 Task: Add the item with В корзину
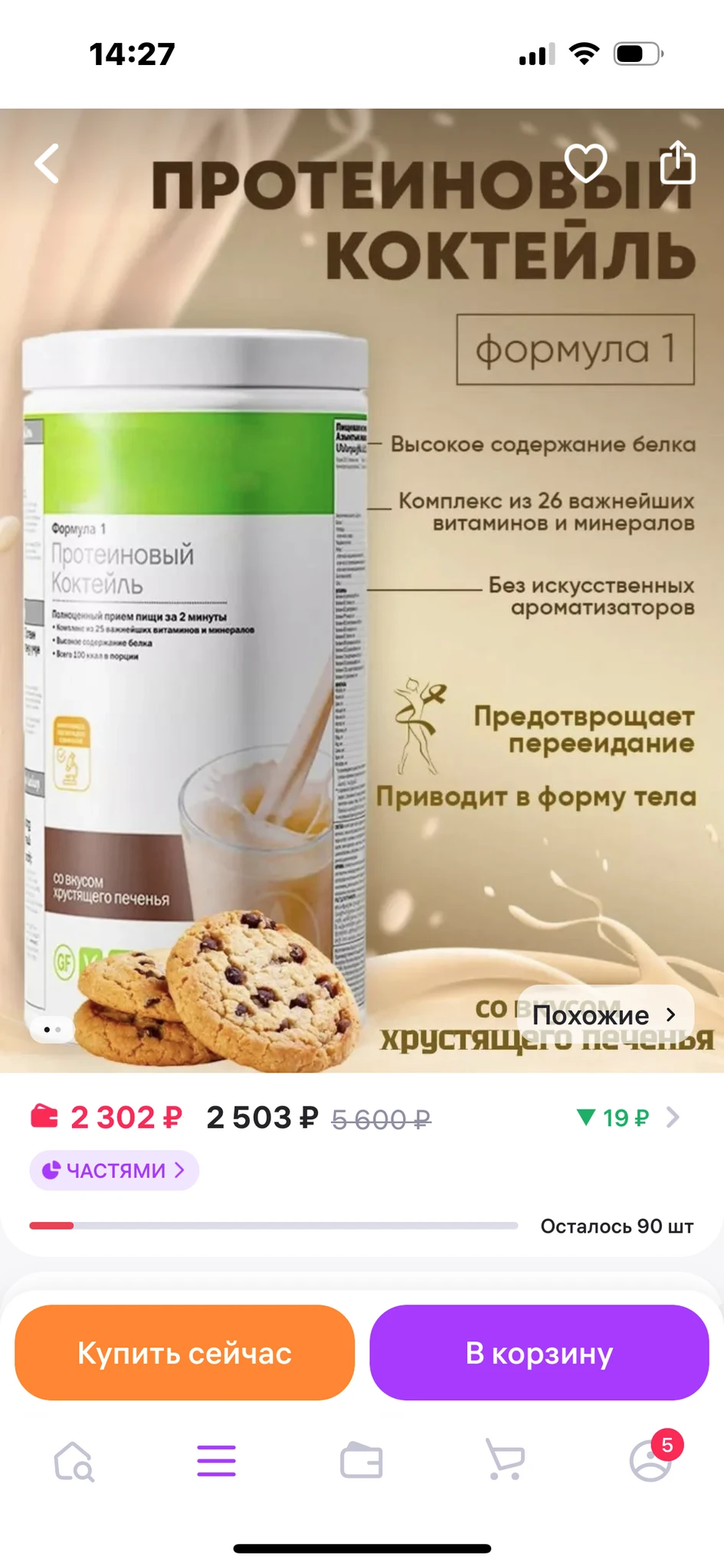click(539, 1353)
